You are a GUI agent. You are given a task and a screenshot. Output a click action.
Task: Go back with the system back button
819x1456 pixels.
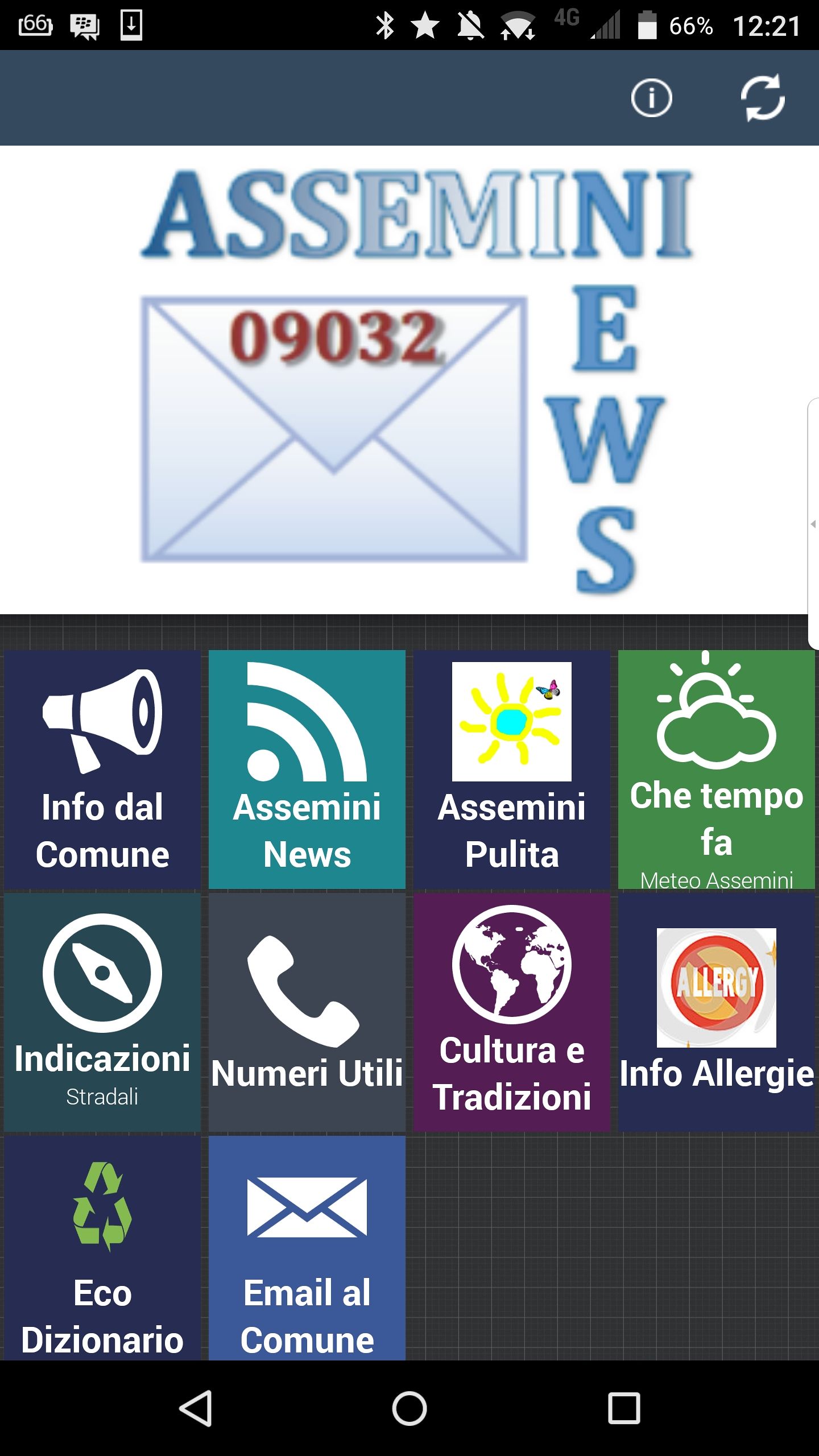[196, 1408]
